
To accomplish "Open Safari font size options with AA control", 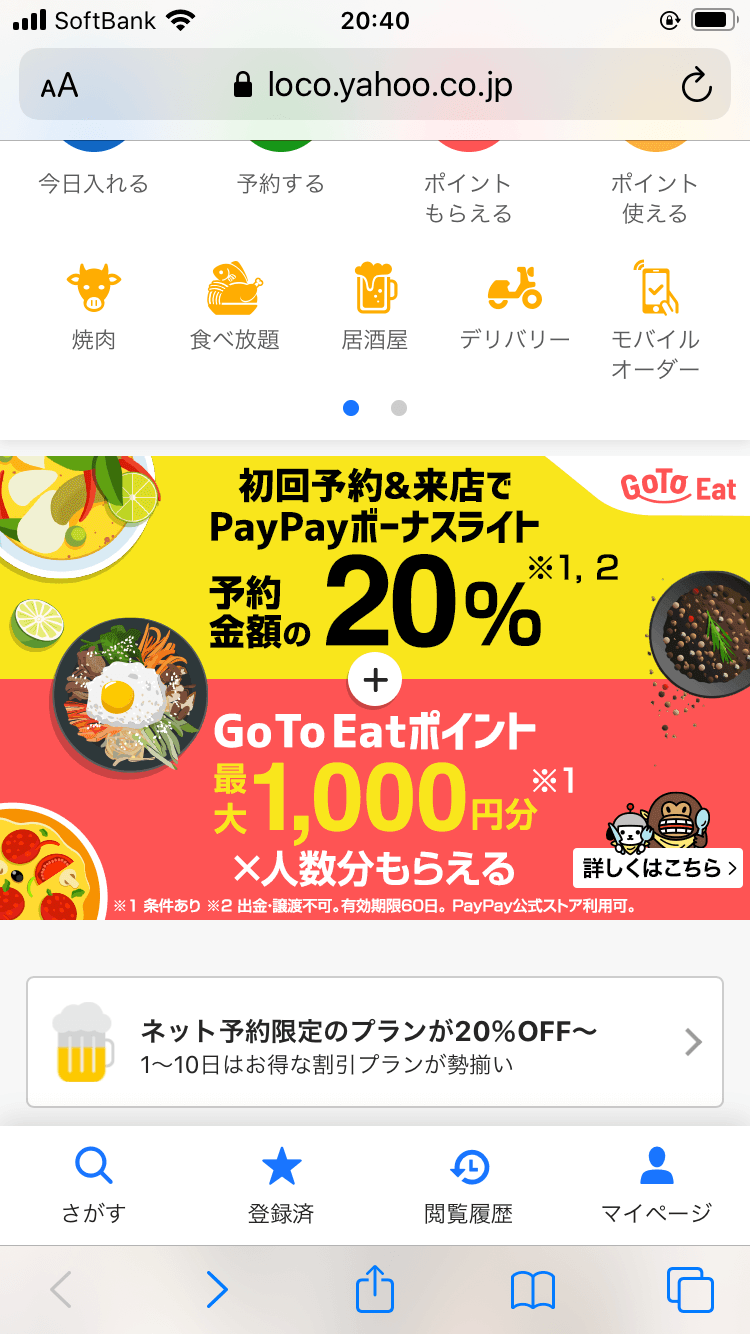I will click(60, 85).
